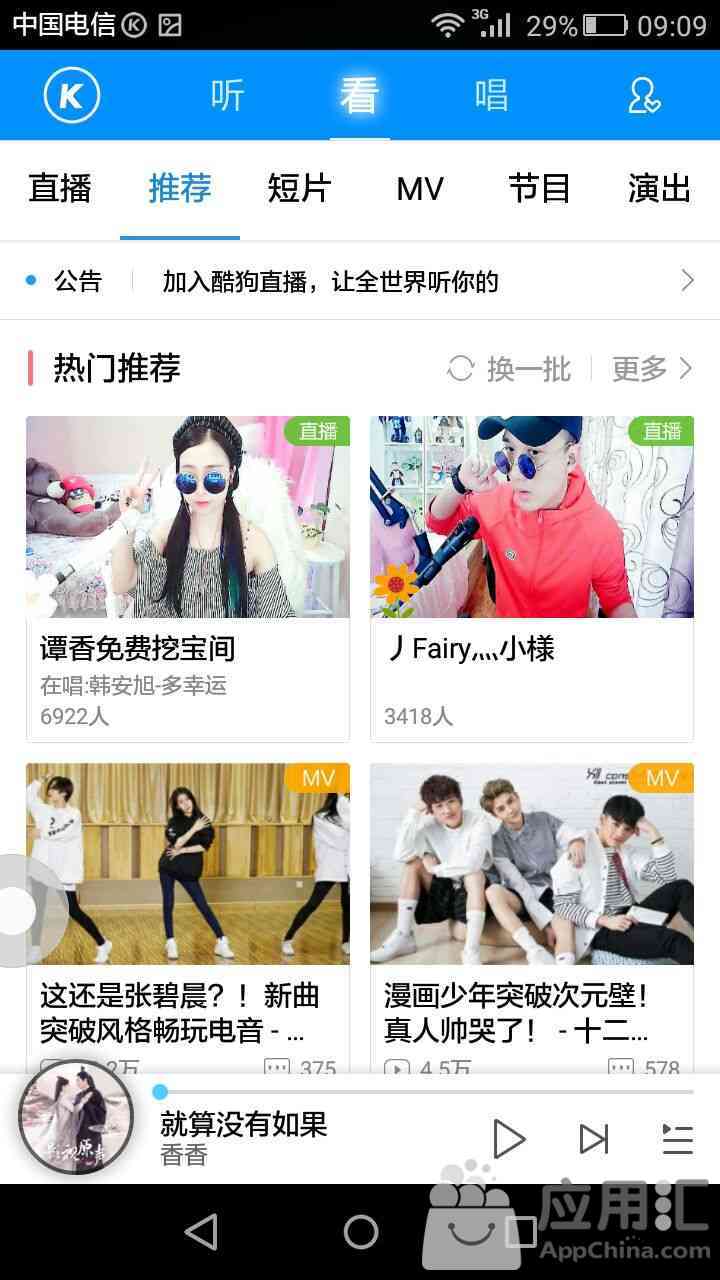
Task: Select the 节目 tab
Action: (x=539, y=188)
